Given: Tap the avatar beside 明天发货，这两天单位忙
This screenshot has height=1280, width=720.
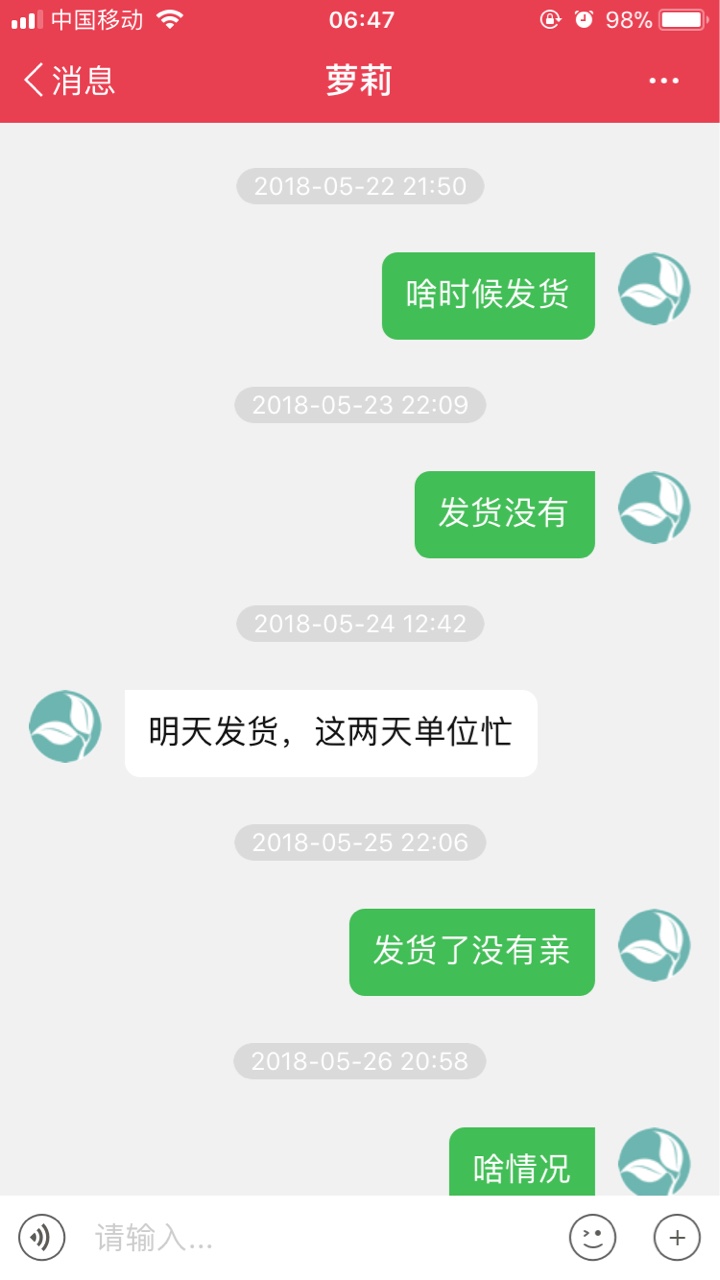Looking at the screenshot, I should (x=65, y=726).
